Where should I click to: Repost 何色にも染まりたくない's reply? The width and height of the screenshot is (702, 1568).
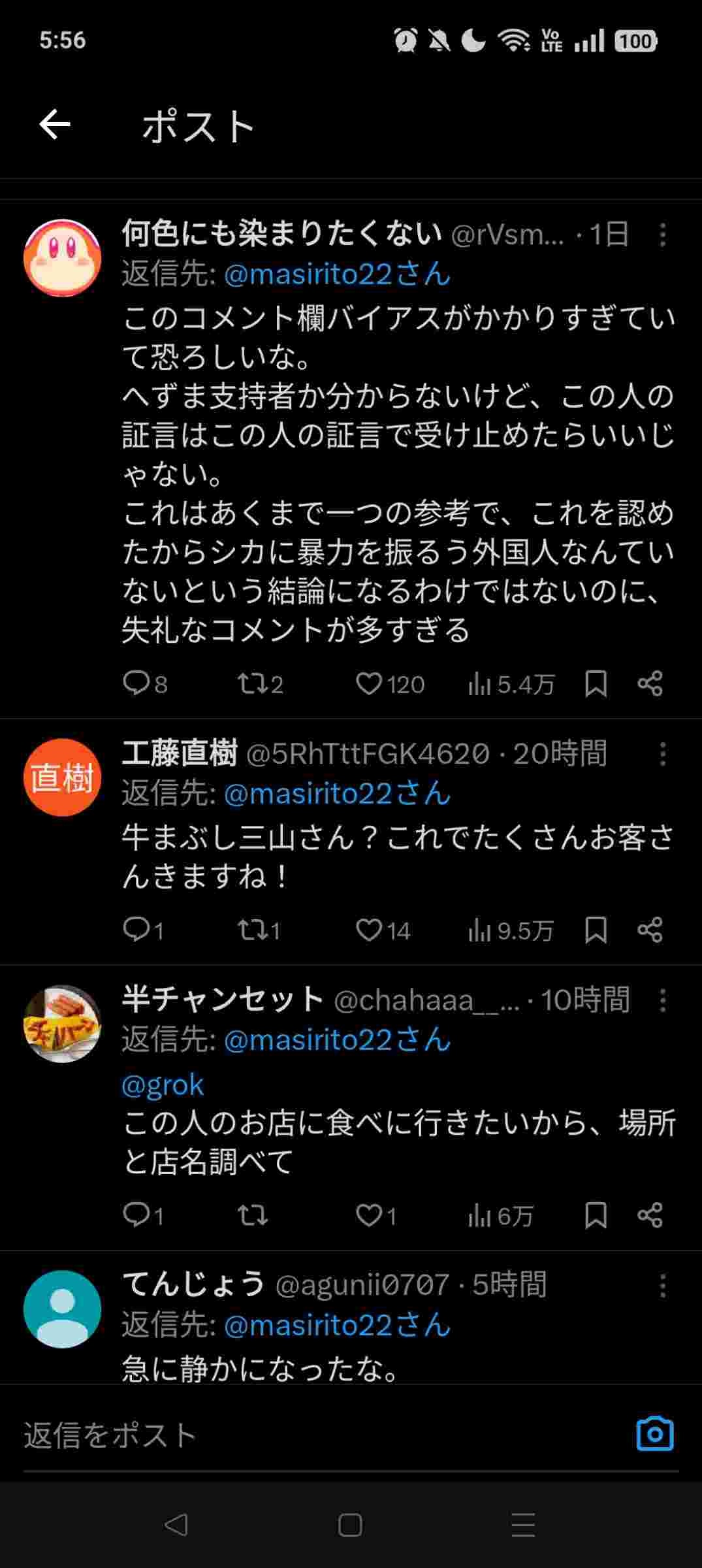point(250,684)
